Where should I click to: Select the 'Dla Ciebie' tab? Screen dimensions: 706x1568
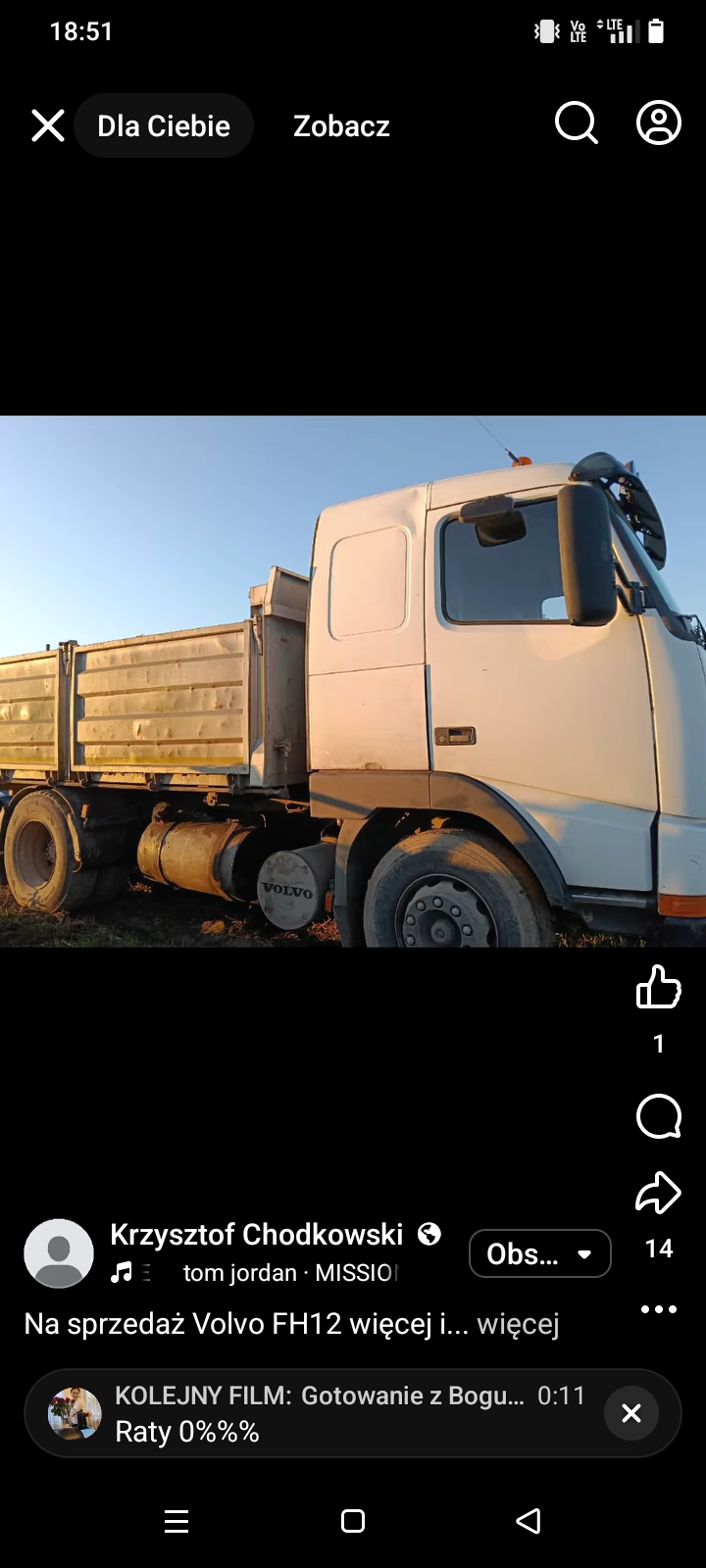coord(163,125)
